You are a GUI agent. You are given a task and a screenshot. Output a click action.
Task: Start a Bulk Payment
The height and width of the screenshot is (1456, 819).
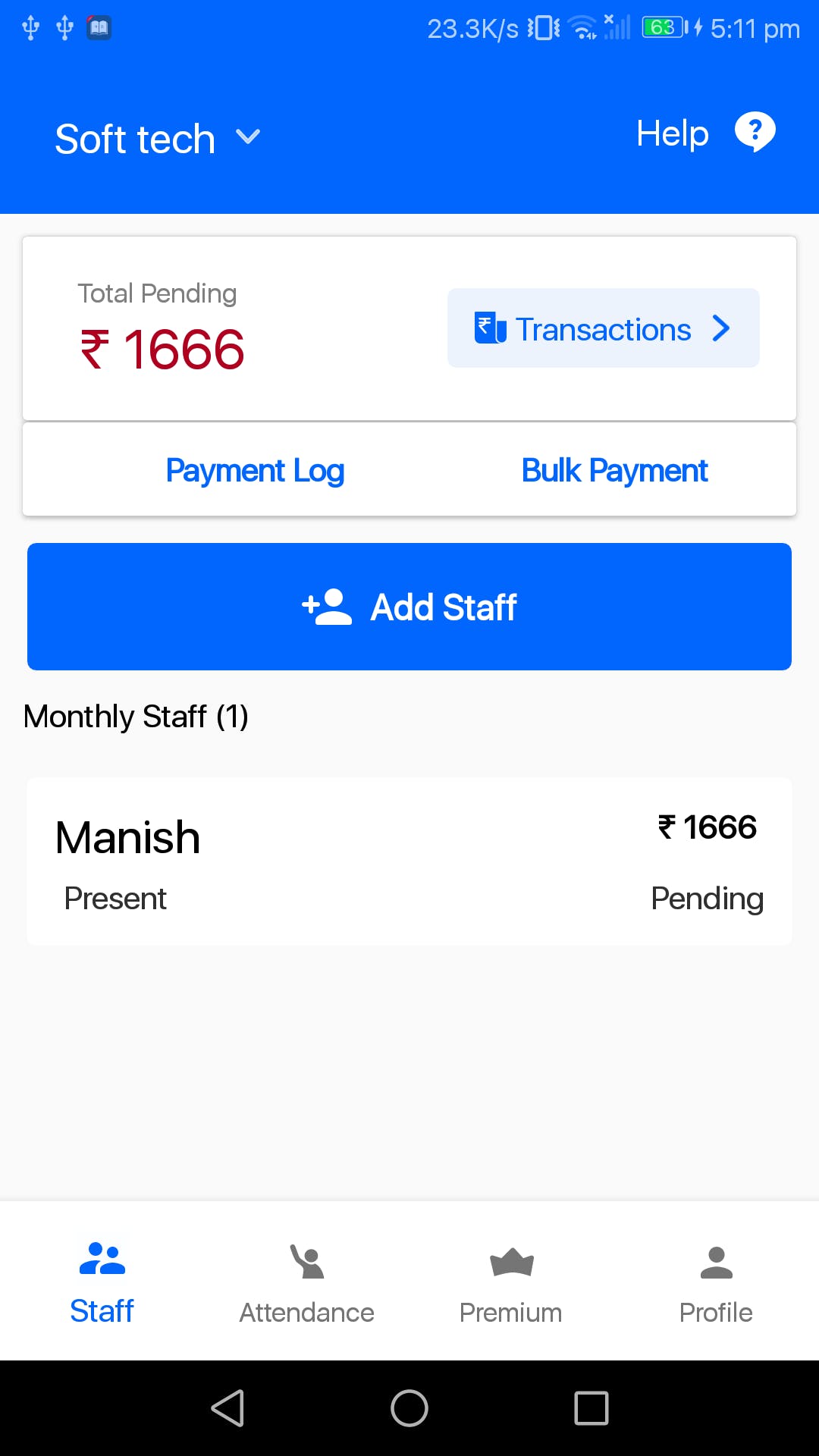pyautogui.click(x=614, y=470)
